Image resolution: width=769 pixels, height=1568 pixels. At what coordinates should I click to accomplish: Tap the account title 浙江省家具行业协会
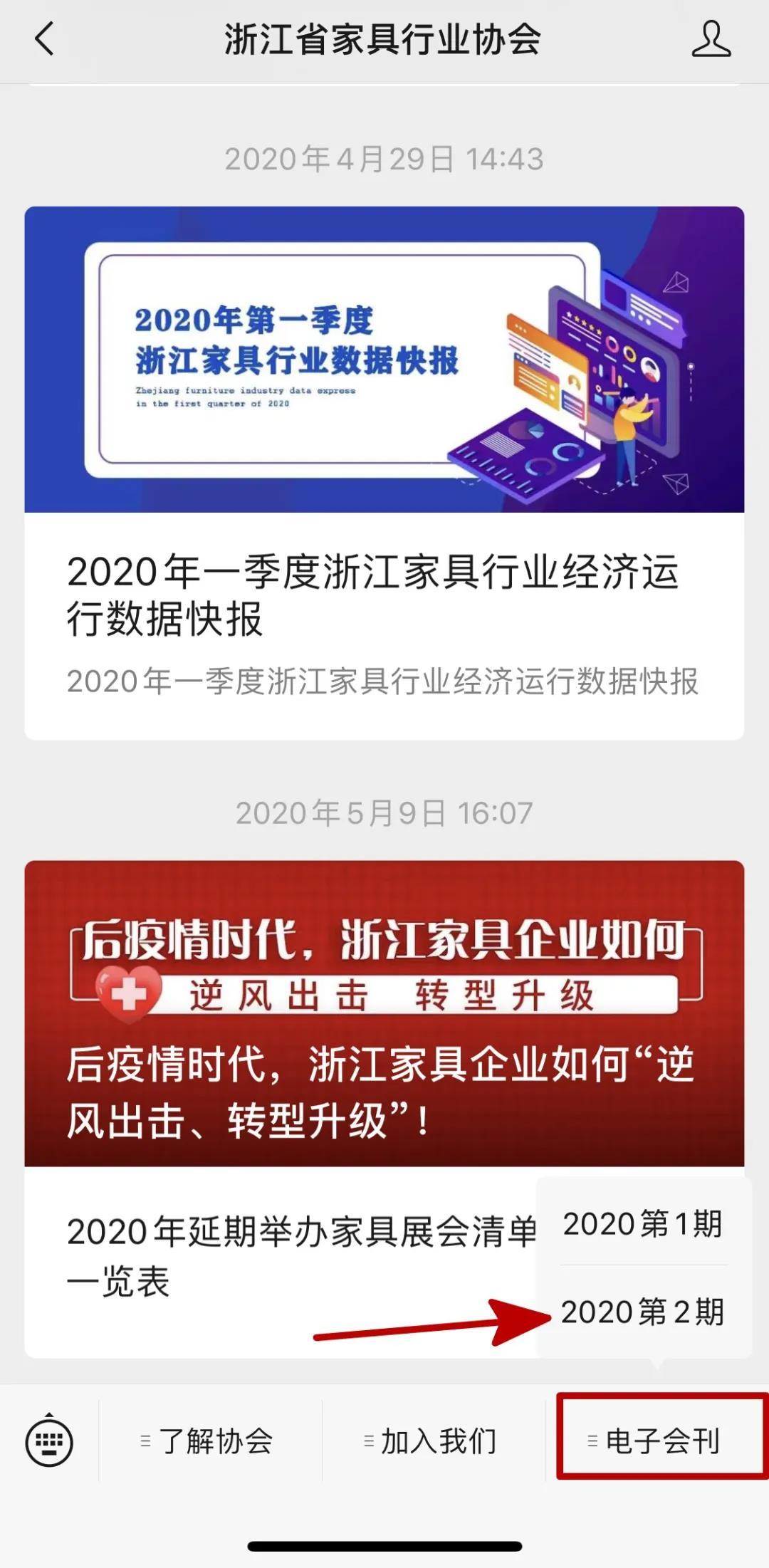point(382,41)
